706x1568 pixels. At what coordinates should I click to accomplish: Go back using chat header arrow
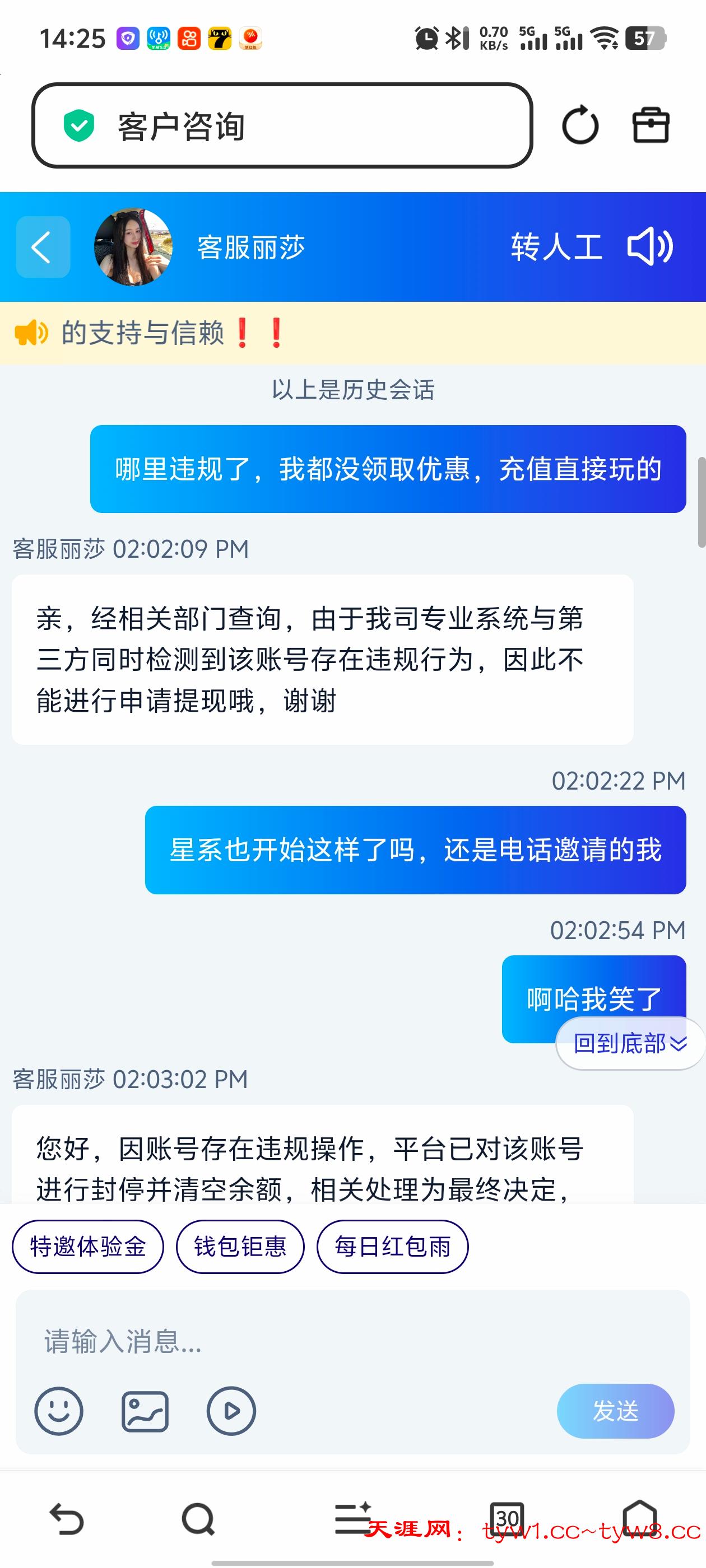pyautogui.click(x=43, y=247)
